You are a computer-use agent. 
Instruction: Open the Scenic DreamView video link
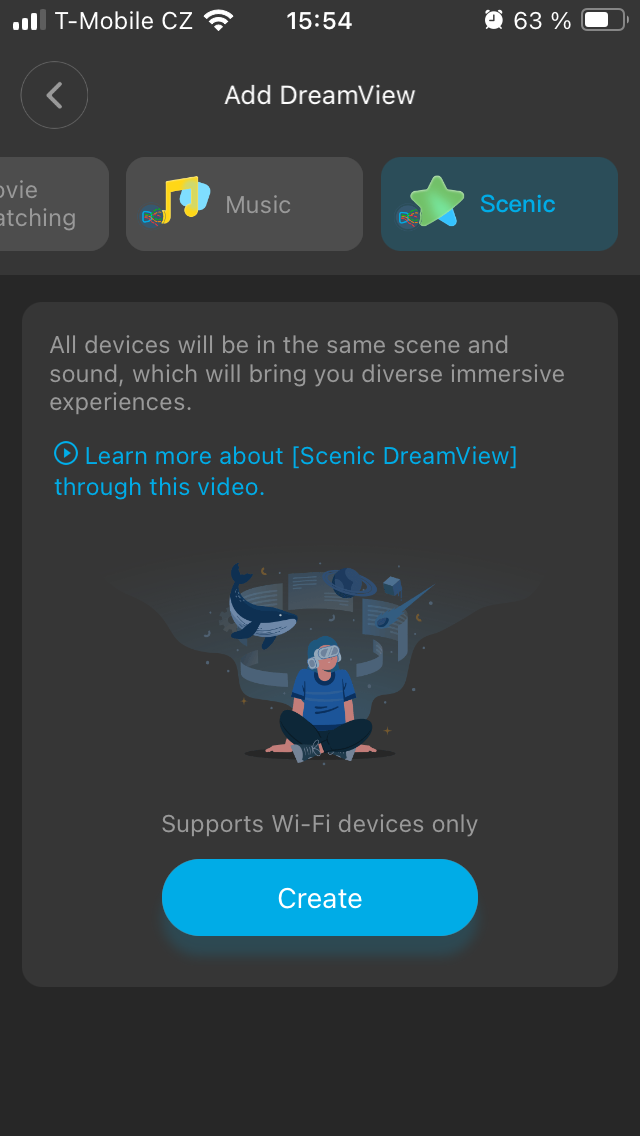pos(285,471)
